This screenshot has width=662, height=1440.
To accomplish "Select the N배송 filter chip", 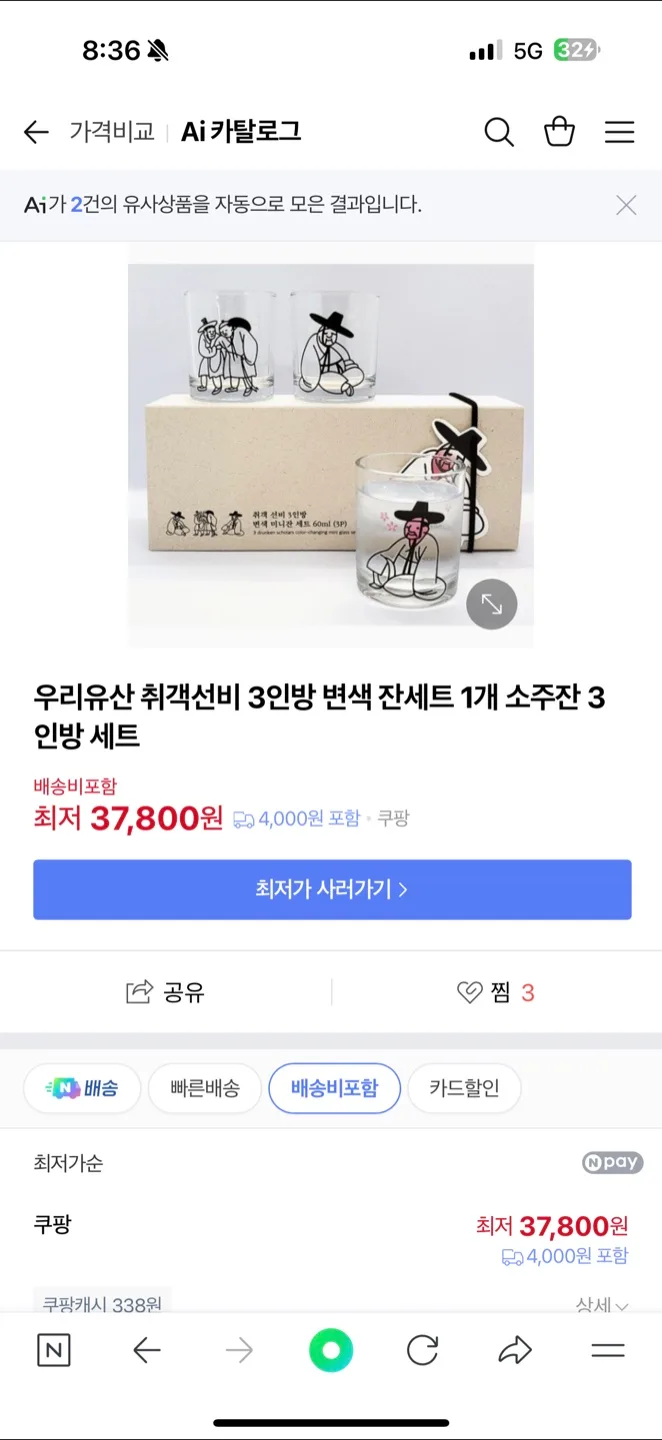I will click(82, 1088).
